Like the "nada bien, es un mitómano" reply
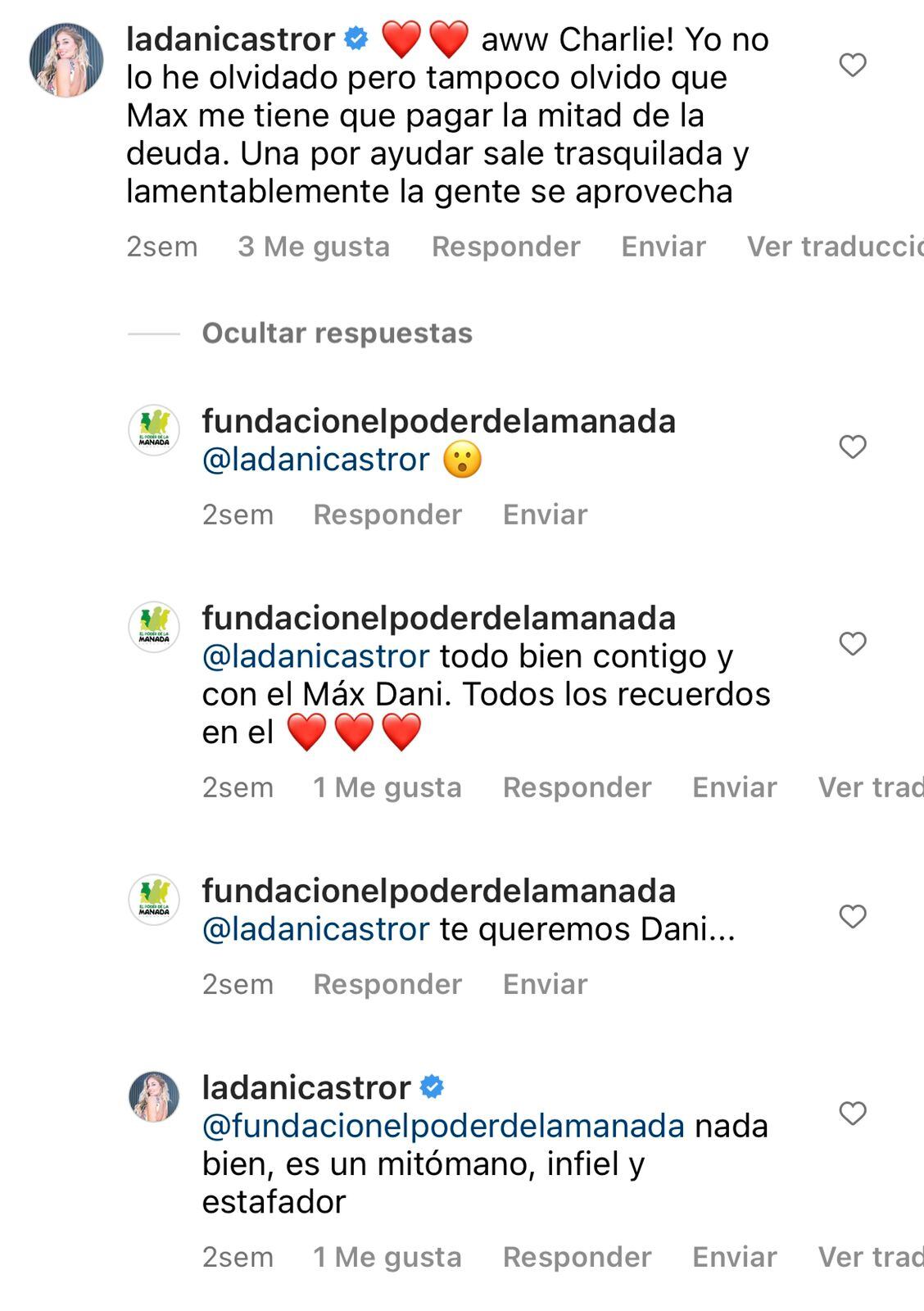Screen dimensions: 924x1311 pyautogui.click(x=853, y=1113)
